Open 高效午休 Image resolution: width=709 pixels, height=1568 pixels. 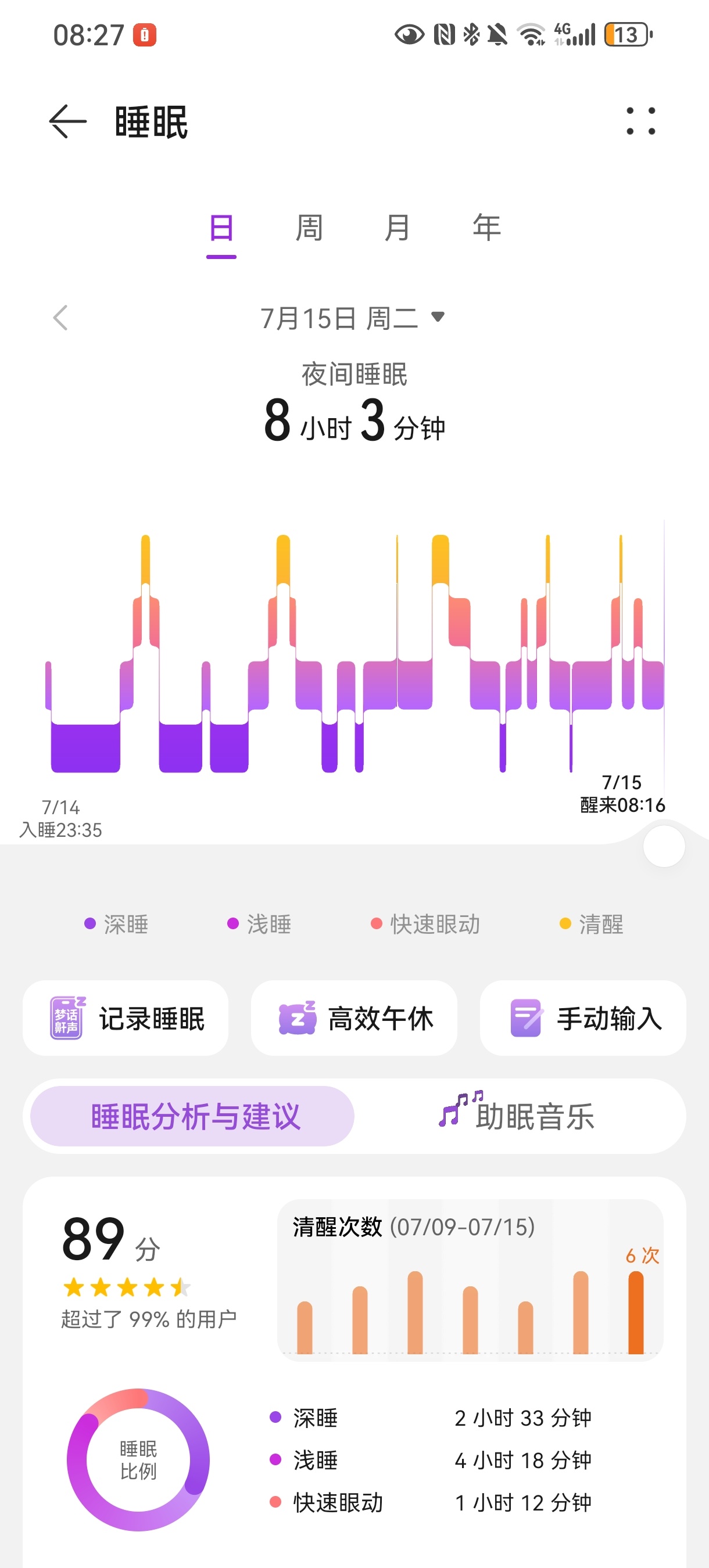click(x=354, y=1017)
